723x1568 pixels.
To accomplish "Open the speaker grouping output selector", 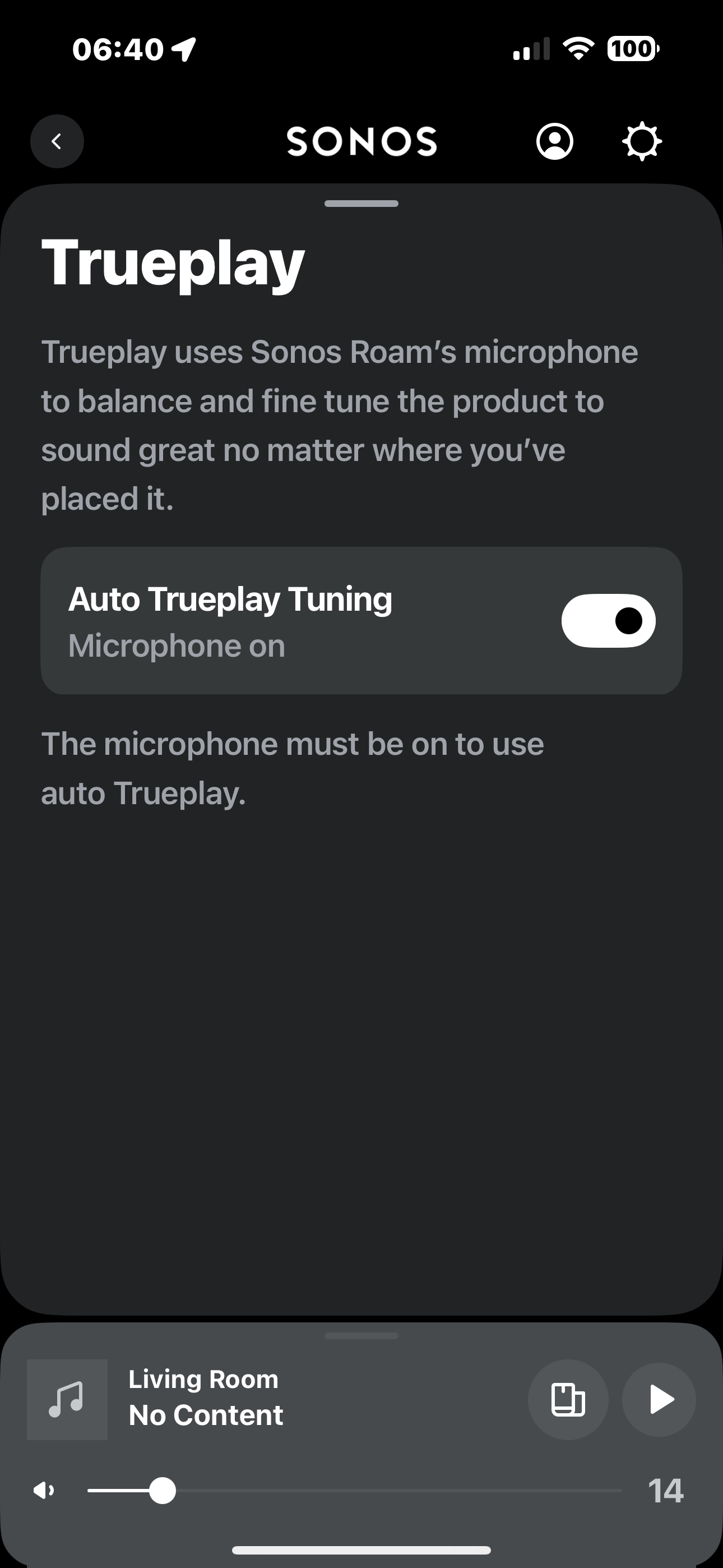I will (568, 1399).
